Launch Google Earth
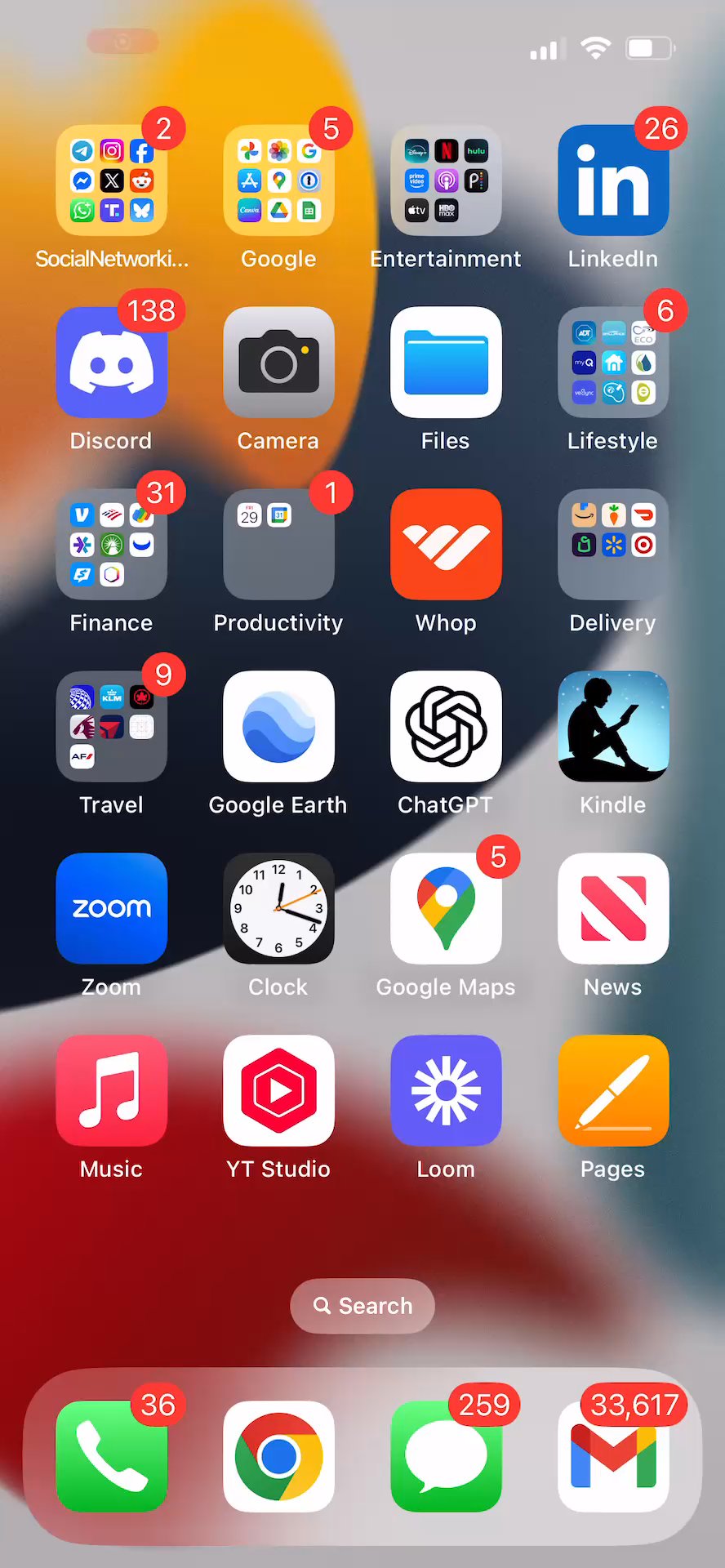This screenshot has height=1568, width=725. (x=278, y=727)
